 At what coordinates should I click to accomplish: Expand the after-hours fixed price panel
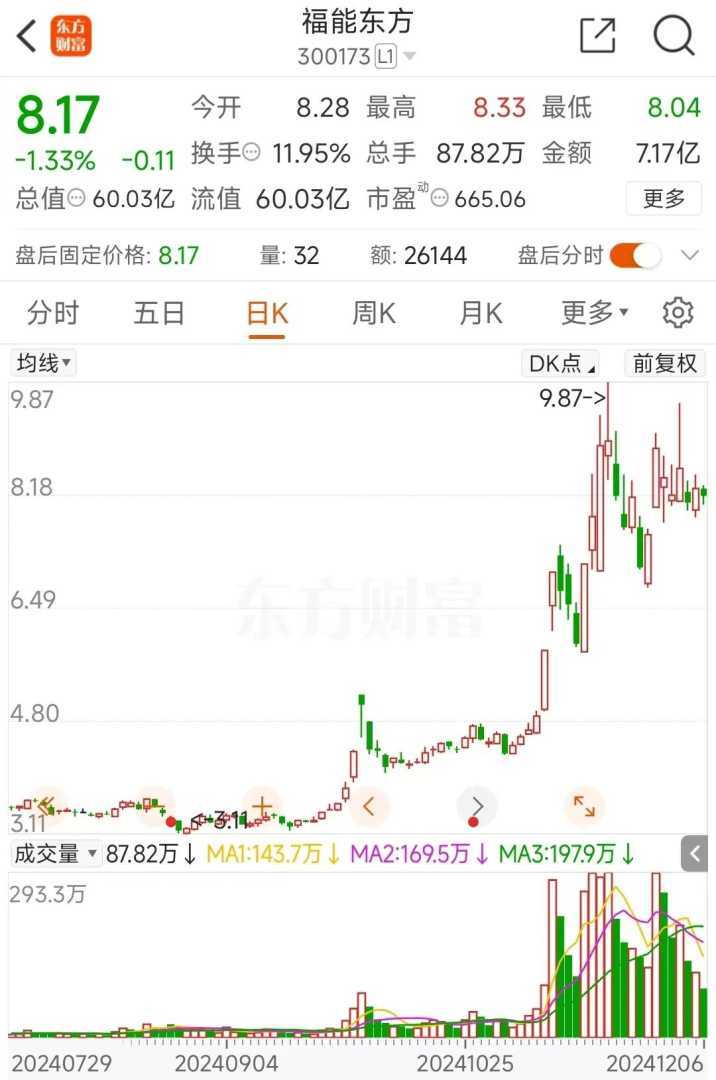click(690, 255)
